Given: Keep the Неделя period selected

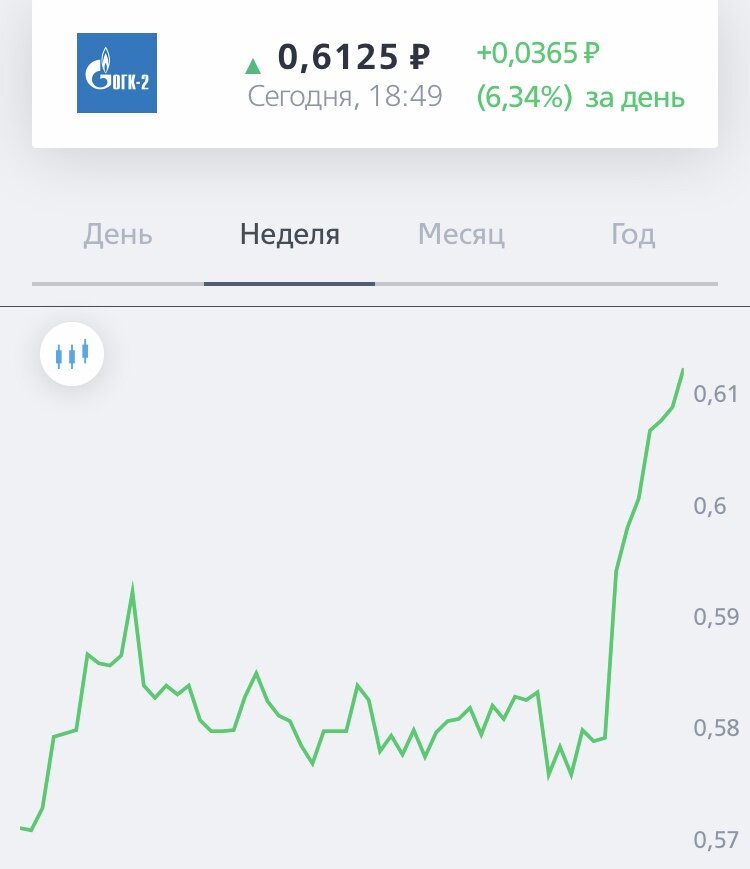Looking at the screenshot, I should (289, 234).
